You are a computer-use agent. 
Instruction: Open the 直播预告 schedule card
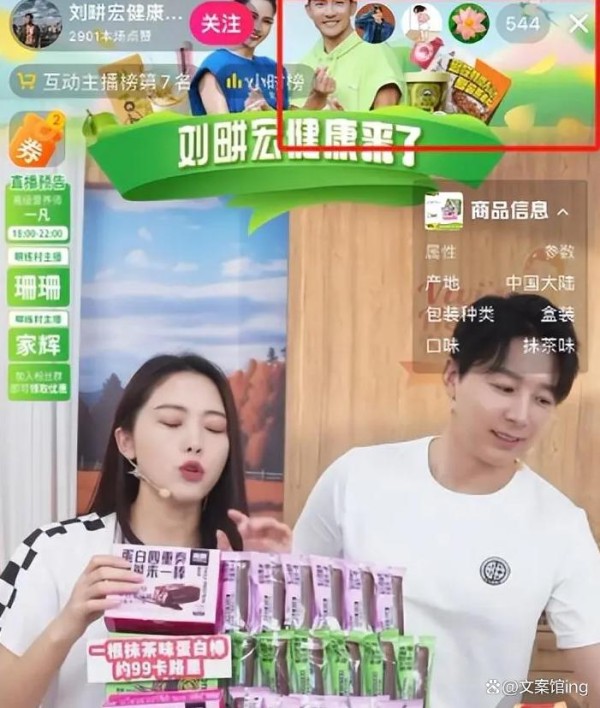[x=39, y=208]
